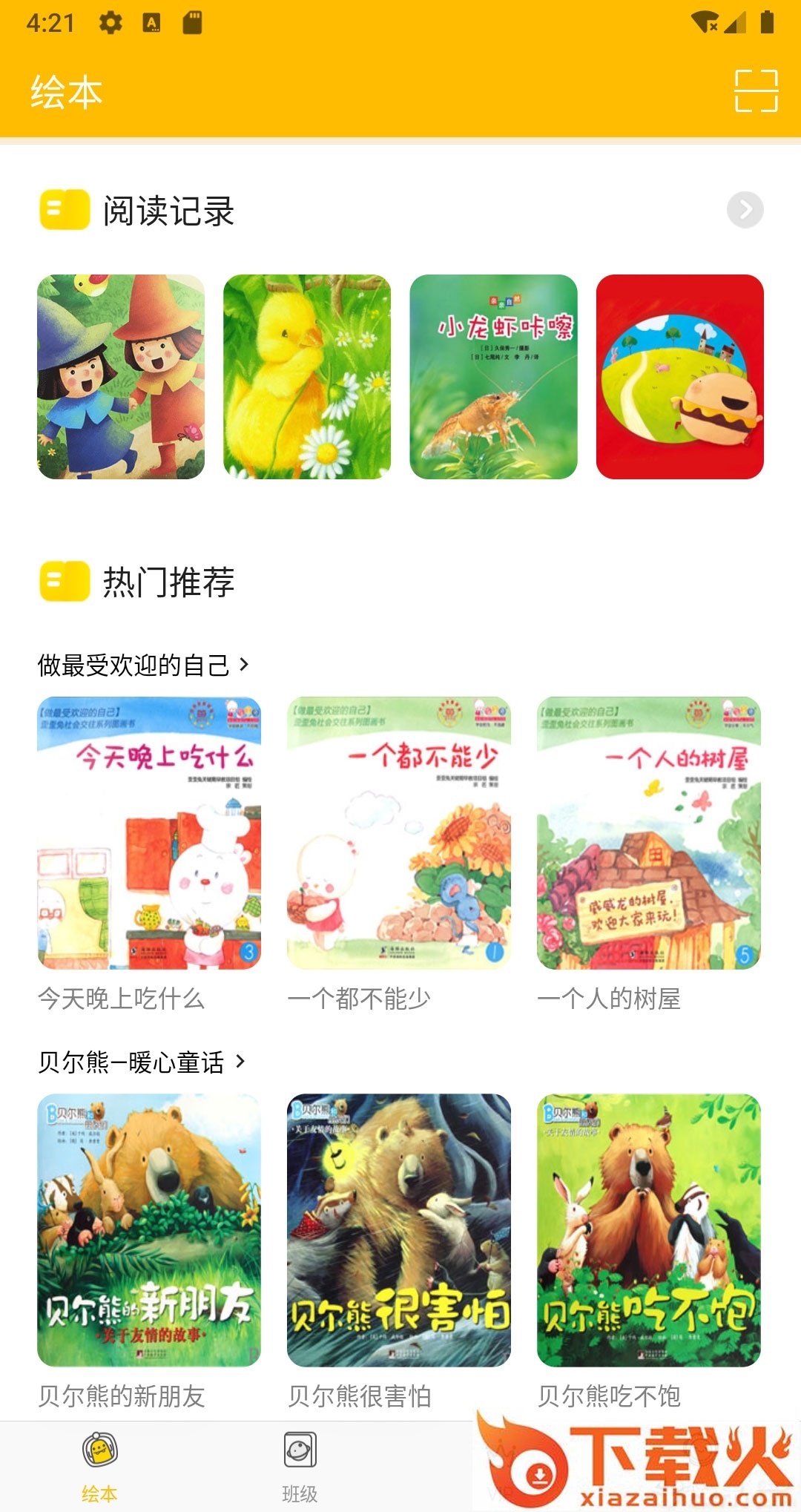Open the yellow duckling book from reading history

tap(307, 377)
